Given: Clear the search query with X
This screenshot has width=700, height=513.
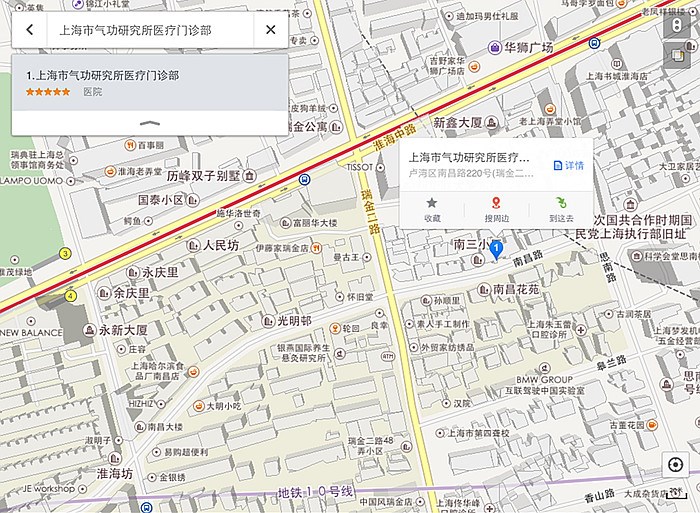Looking at the screenshot, I should tap(270, 30).
